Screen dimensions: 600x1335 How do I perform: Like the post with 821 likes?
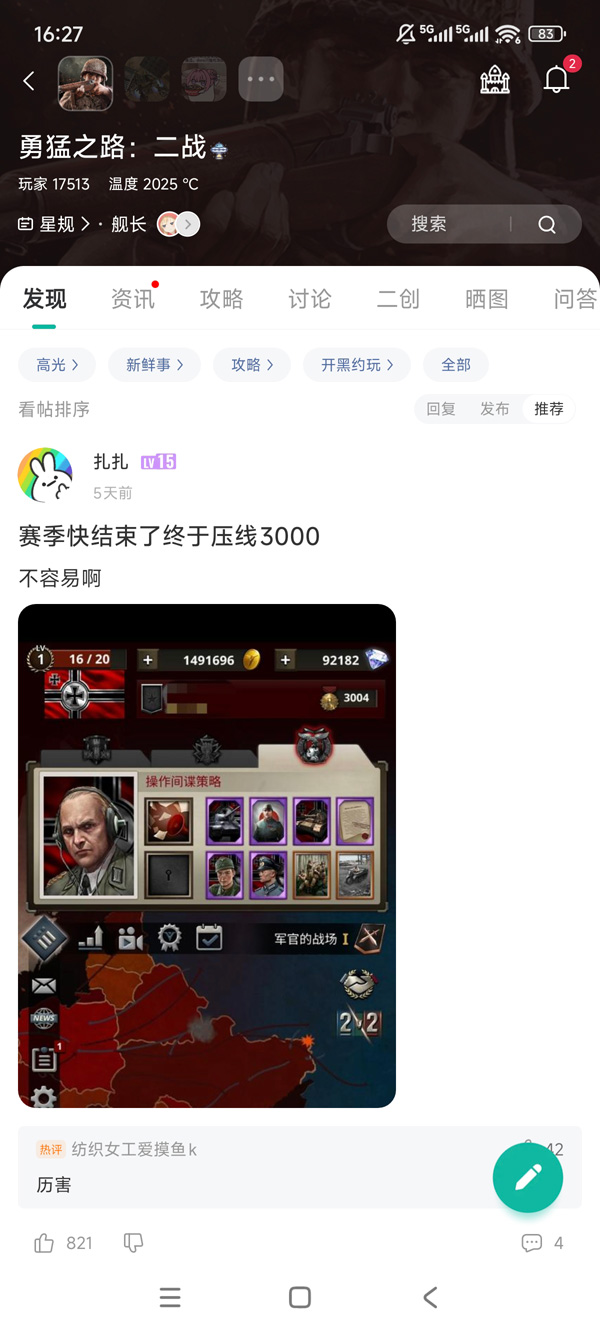click(45, 1243)
